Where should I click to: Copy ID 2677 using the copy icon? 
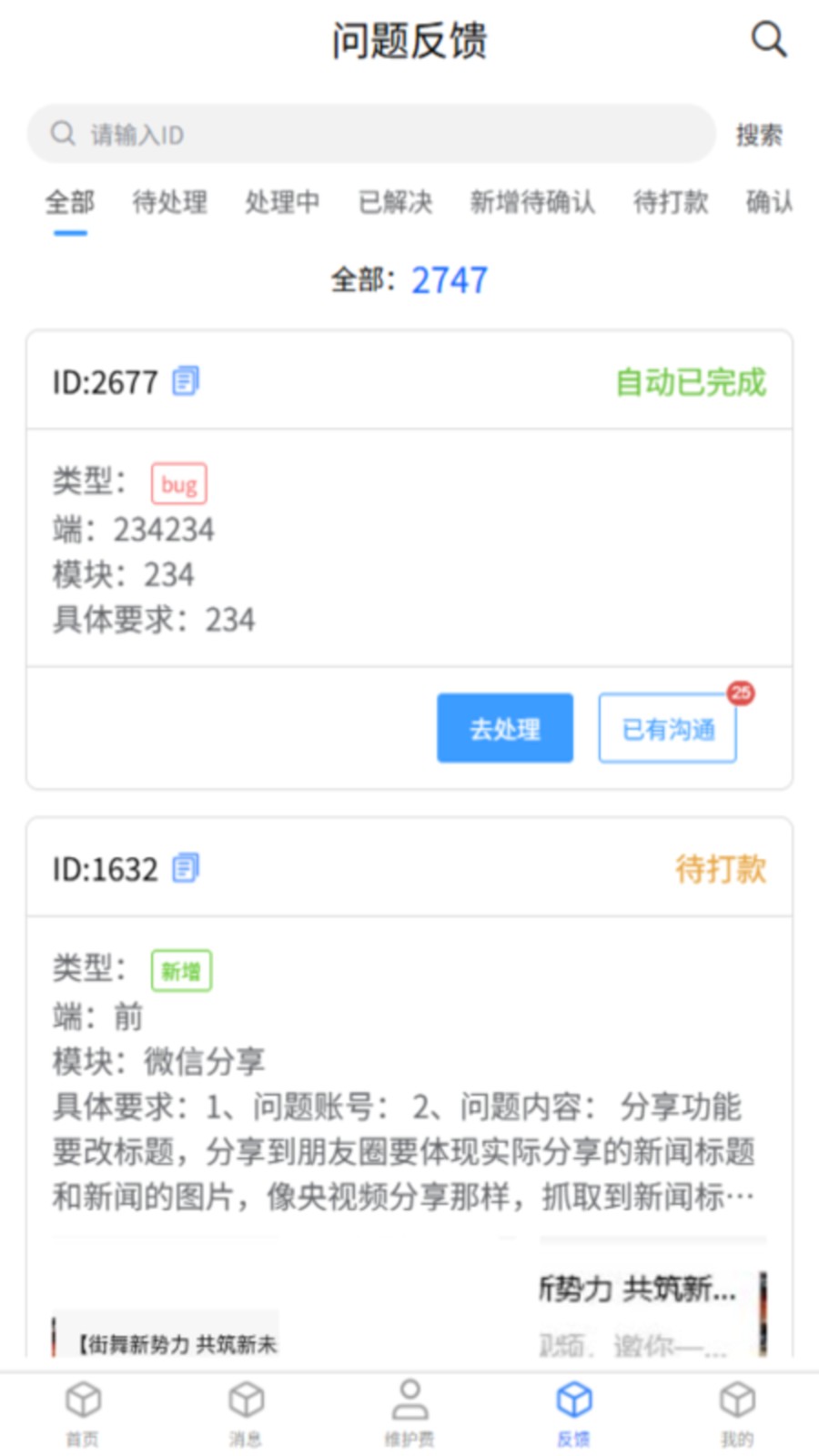click(187, 382)
